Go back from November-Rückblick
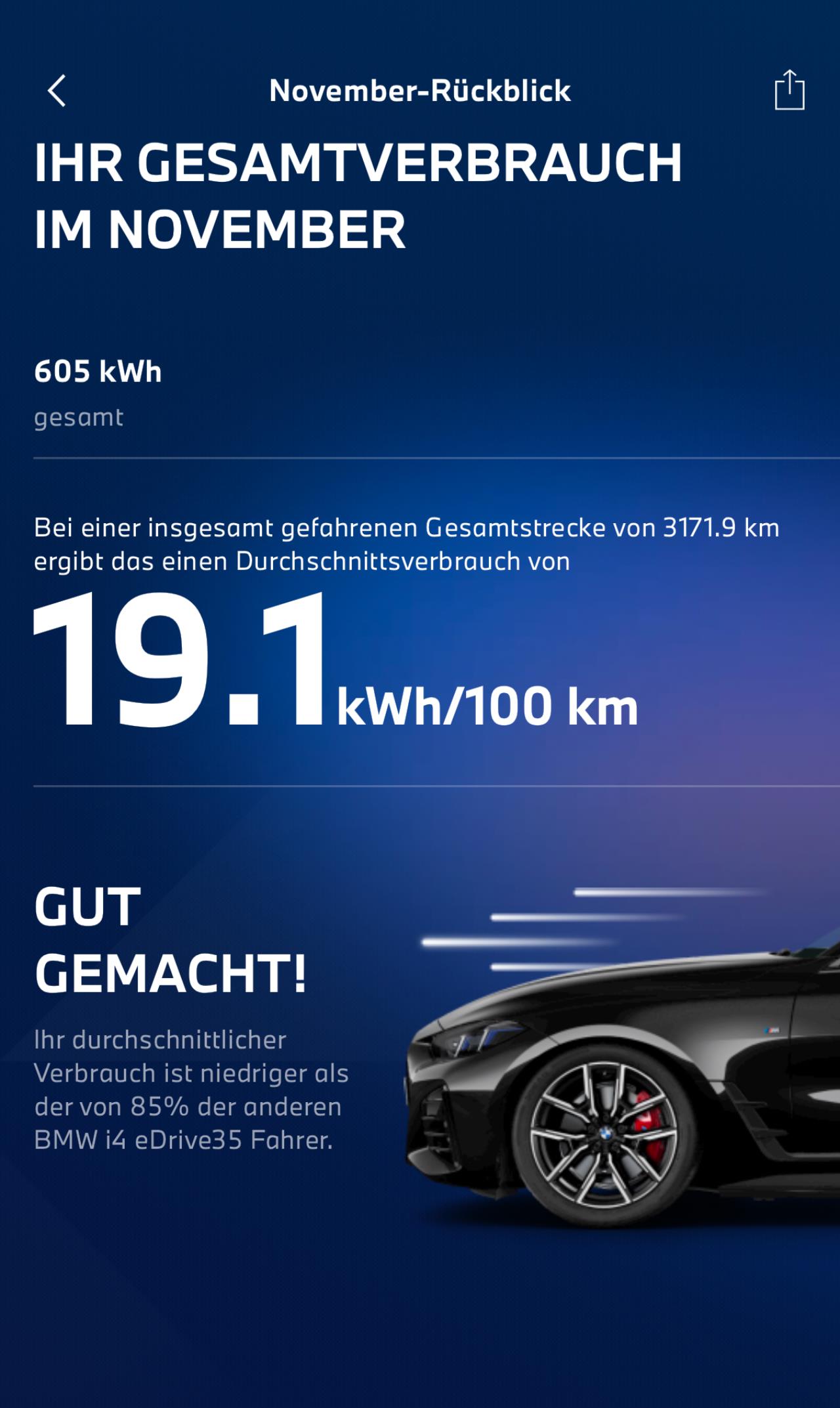The image size is (840, 1408). pos(57,91)
